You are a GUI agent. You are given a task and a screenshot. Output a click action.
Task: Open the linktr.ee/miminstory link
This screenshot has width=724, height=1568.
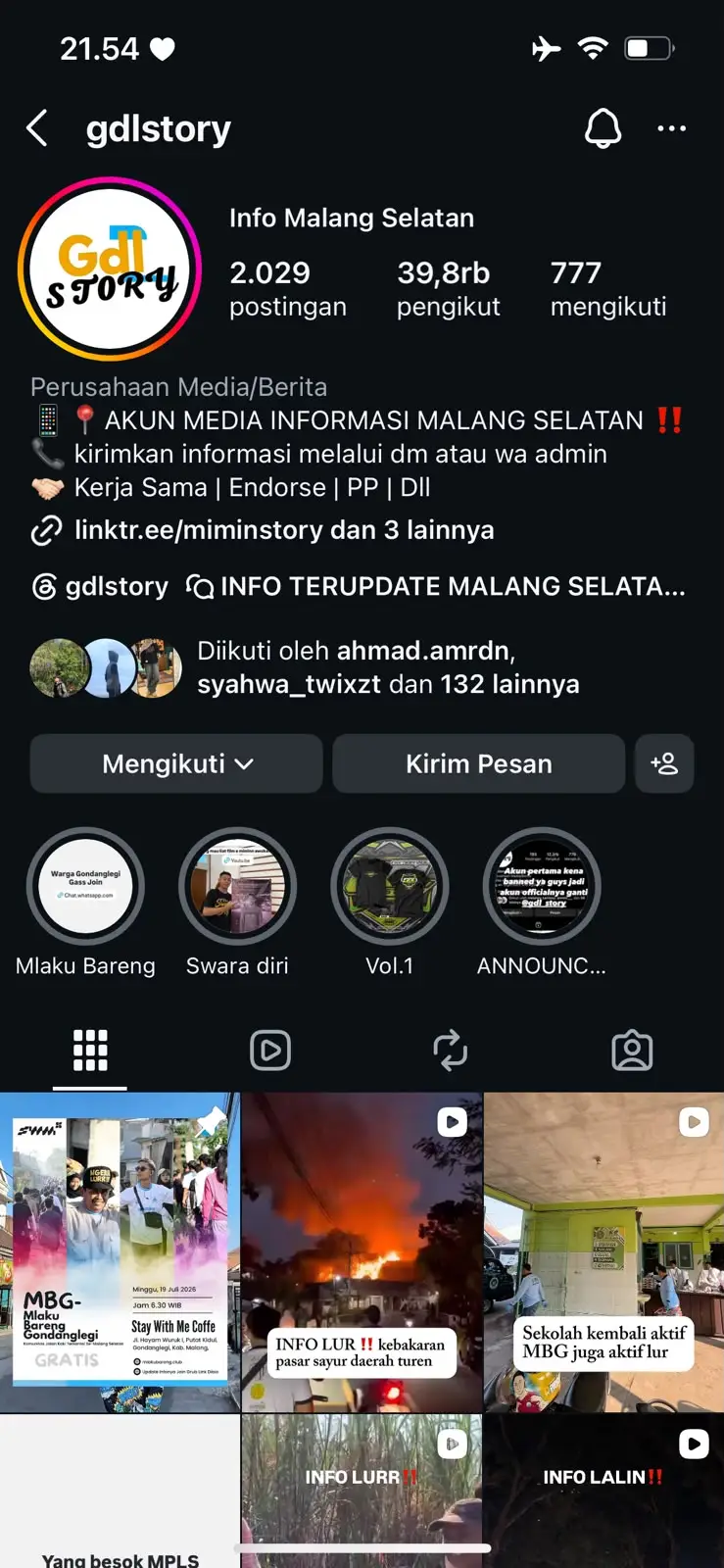tap(263, 530)
